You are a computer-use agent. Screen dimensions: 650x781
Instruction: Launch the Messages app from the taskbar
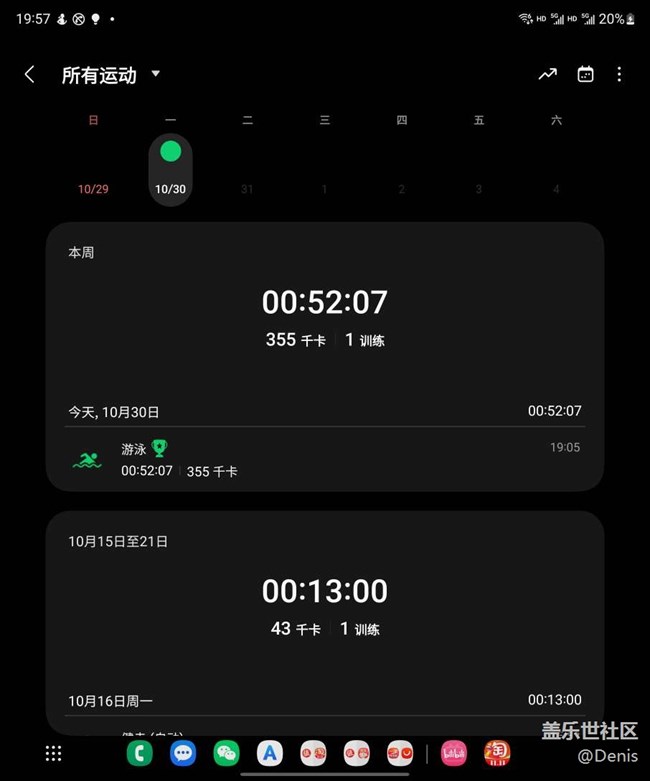[x=182, y=753]
